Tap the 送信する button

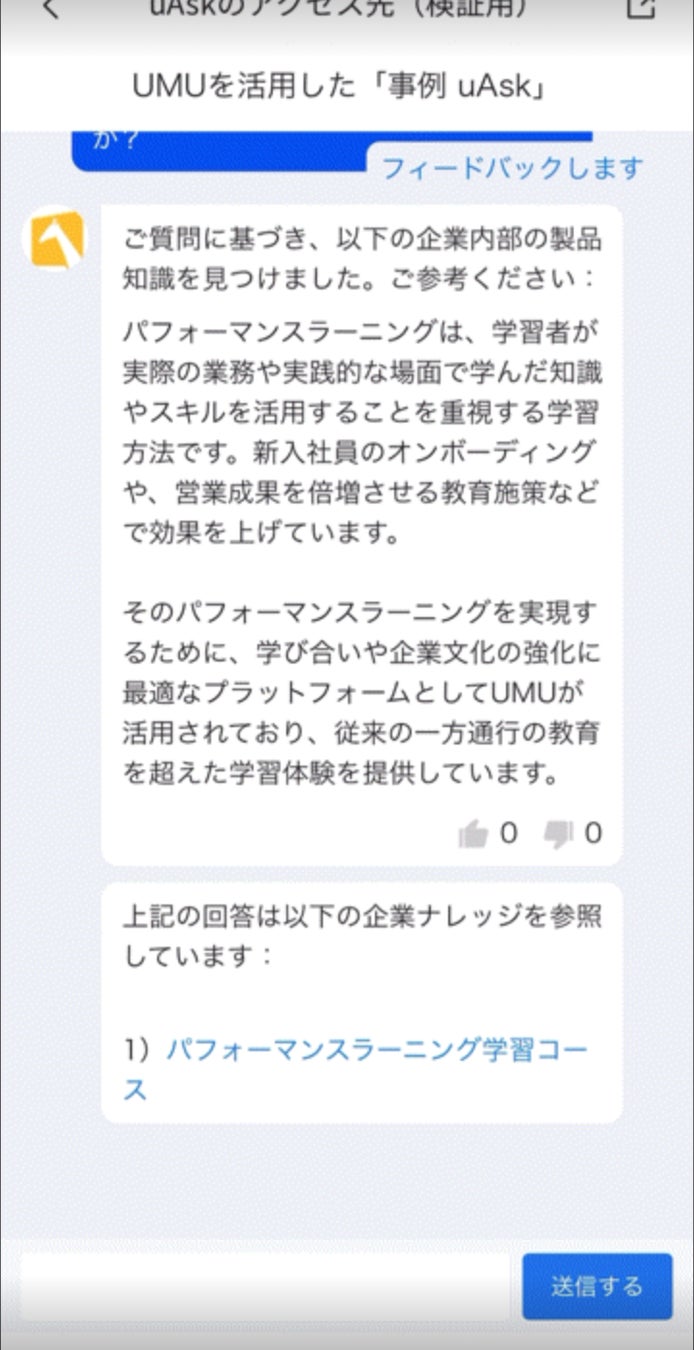pyautogui.click(x=597, y=1286)
